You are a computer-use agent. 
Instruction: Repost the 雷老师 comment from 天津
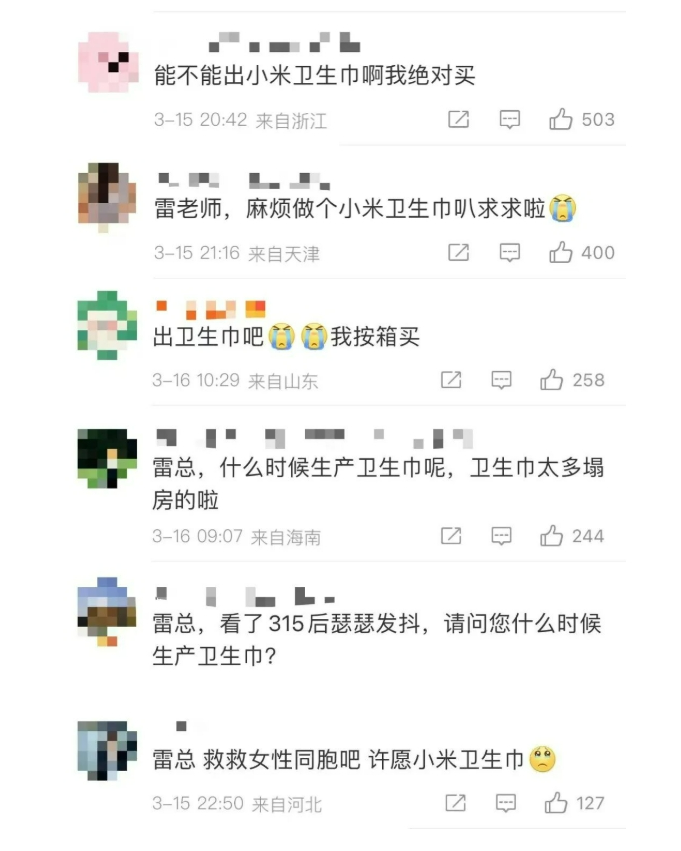tap(458, 253)
